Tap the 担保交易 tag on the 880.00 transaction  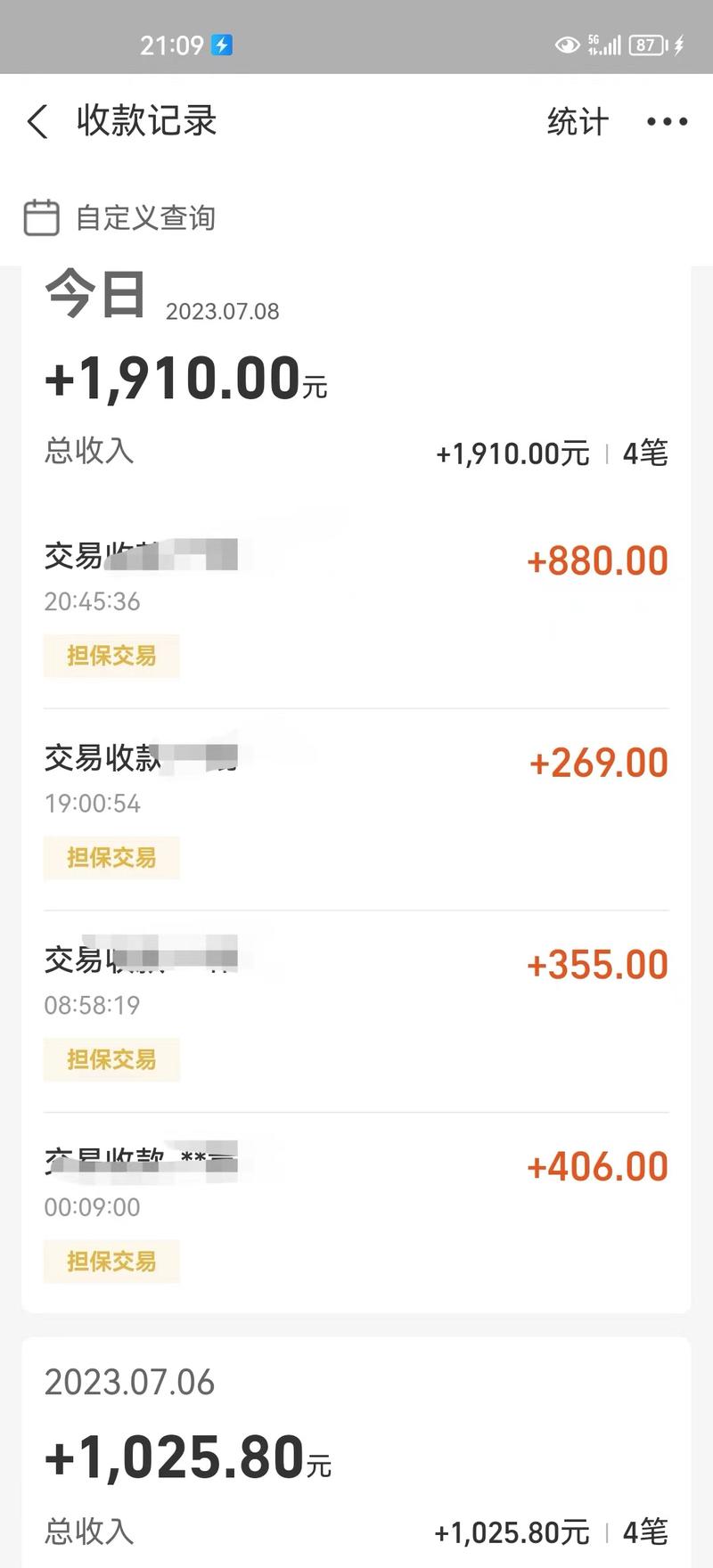(111, 656)
